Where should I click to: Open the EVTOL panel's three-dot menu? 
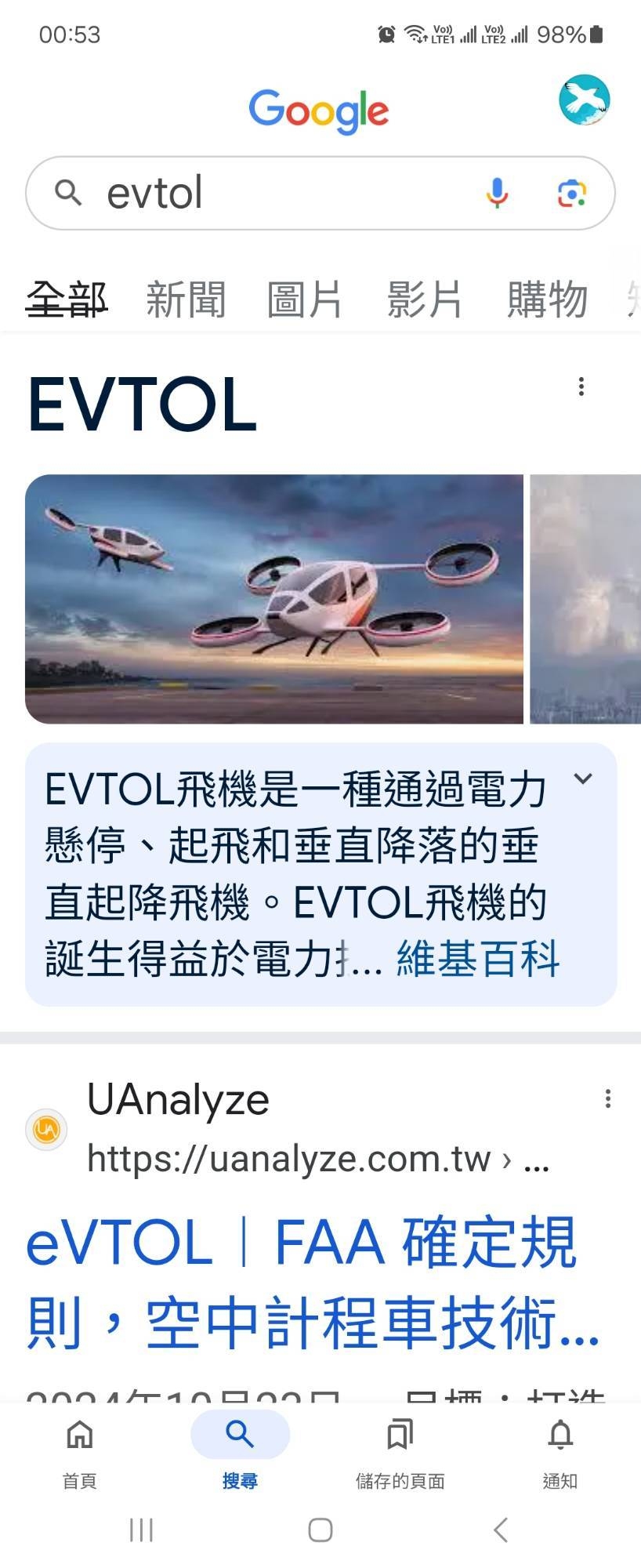(x=581, y=387)
